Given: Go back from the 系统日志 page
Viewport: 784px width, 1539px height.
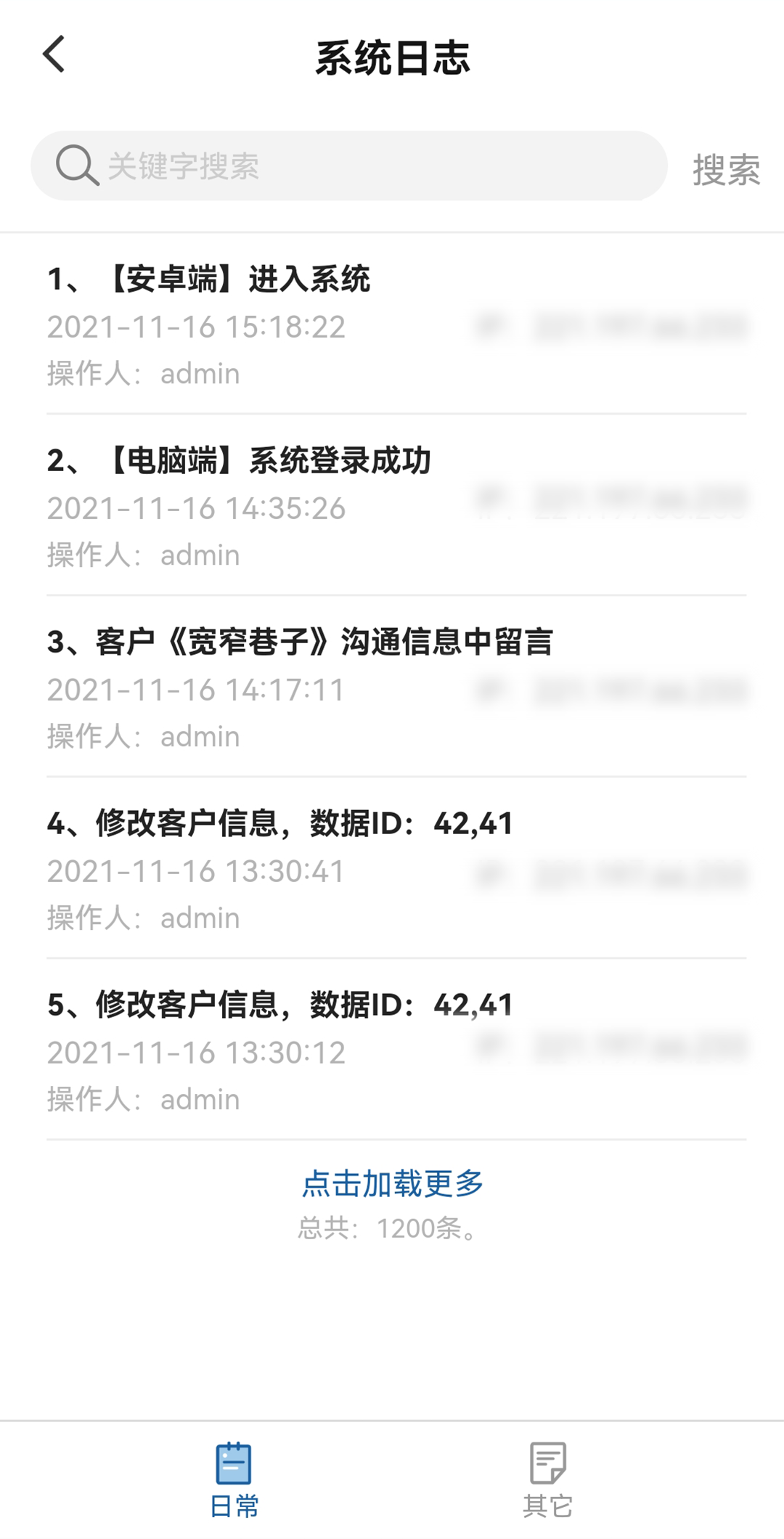Looking at the screenshot, I should tap(54, 54).
